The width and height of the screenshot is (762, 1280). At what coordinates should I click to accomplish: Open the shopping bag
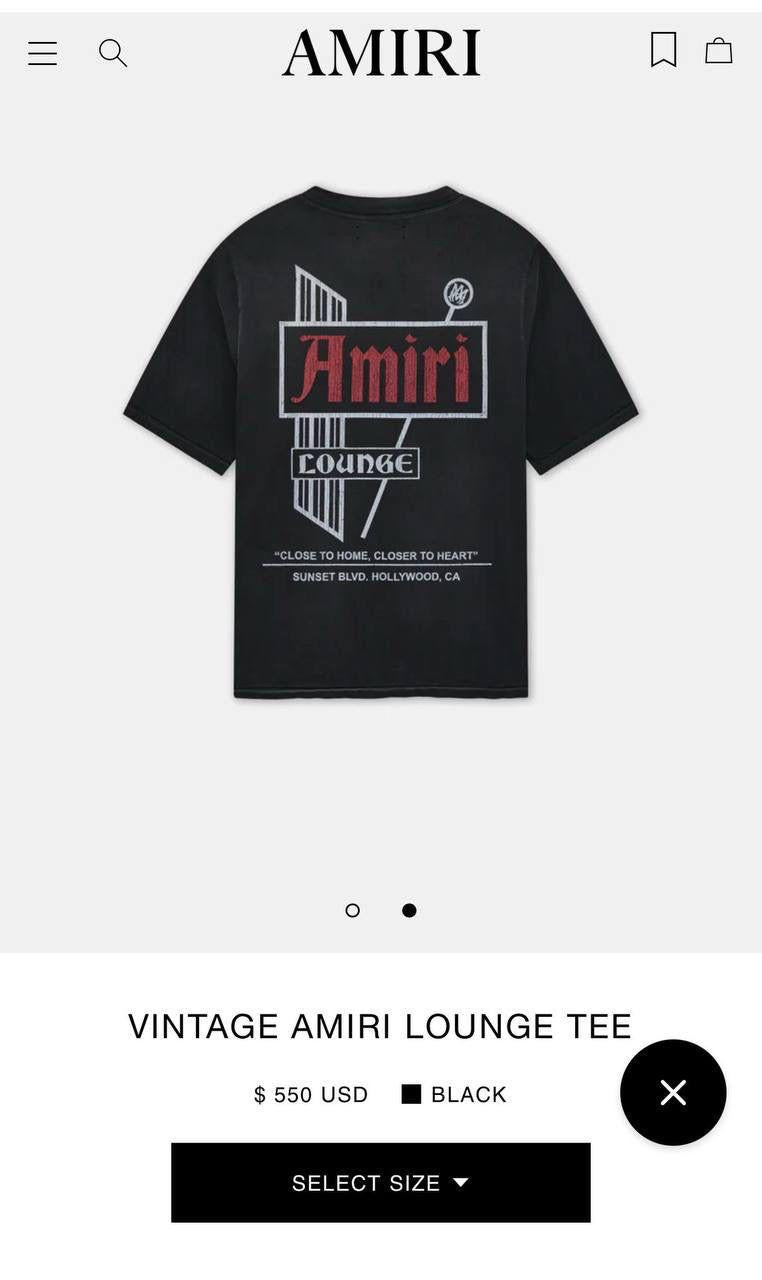tap(718, 51)
